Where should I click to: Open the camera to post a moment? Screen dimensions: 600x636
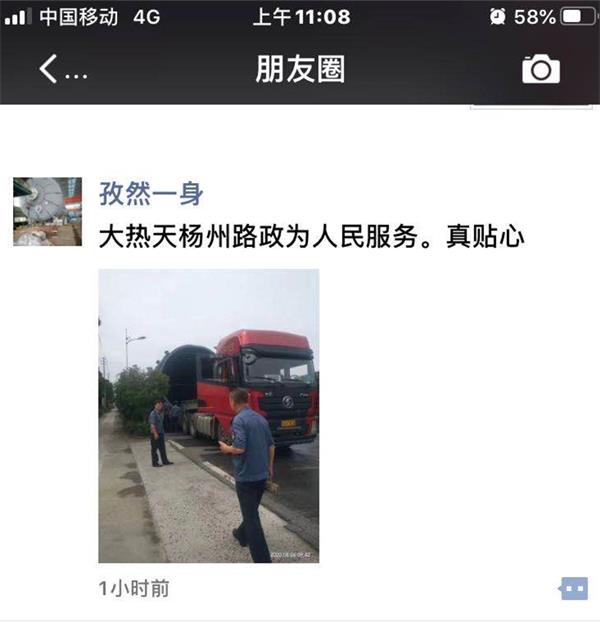click(x=541, y=69)
